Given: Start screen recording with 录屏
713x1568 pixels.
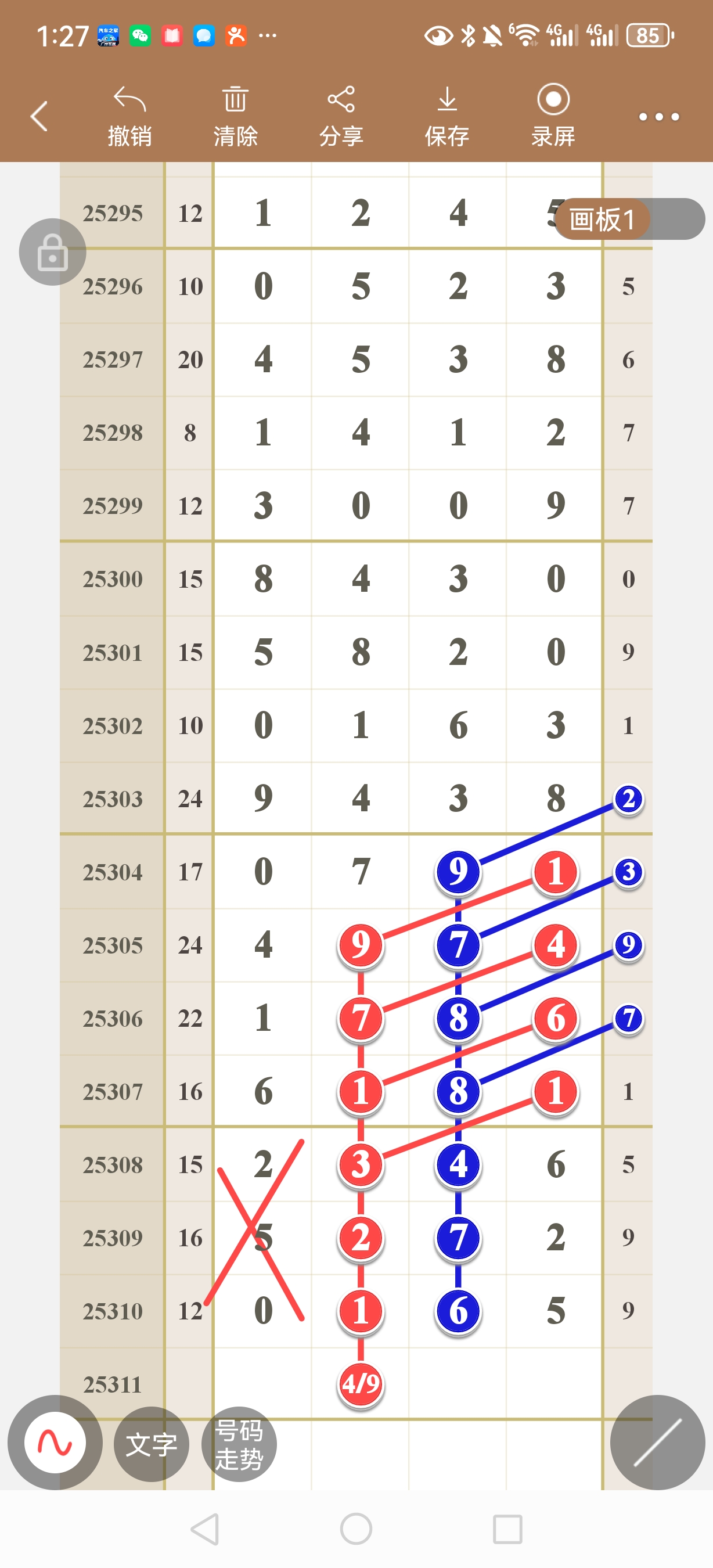Looking at the screenshot, I should tap(553, 117).
